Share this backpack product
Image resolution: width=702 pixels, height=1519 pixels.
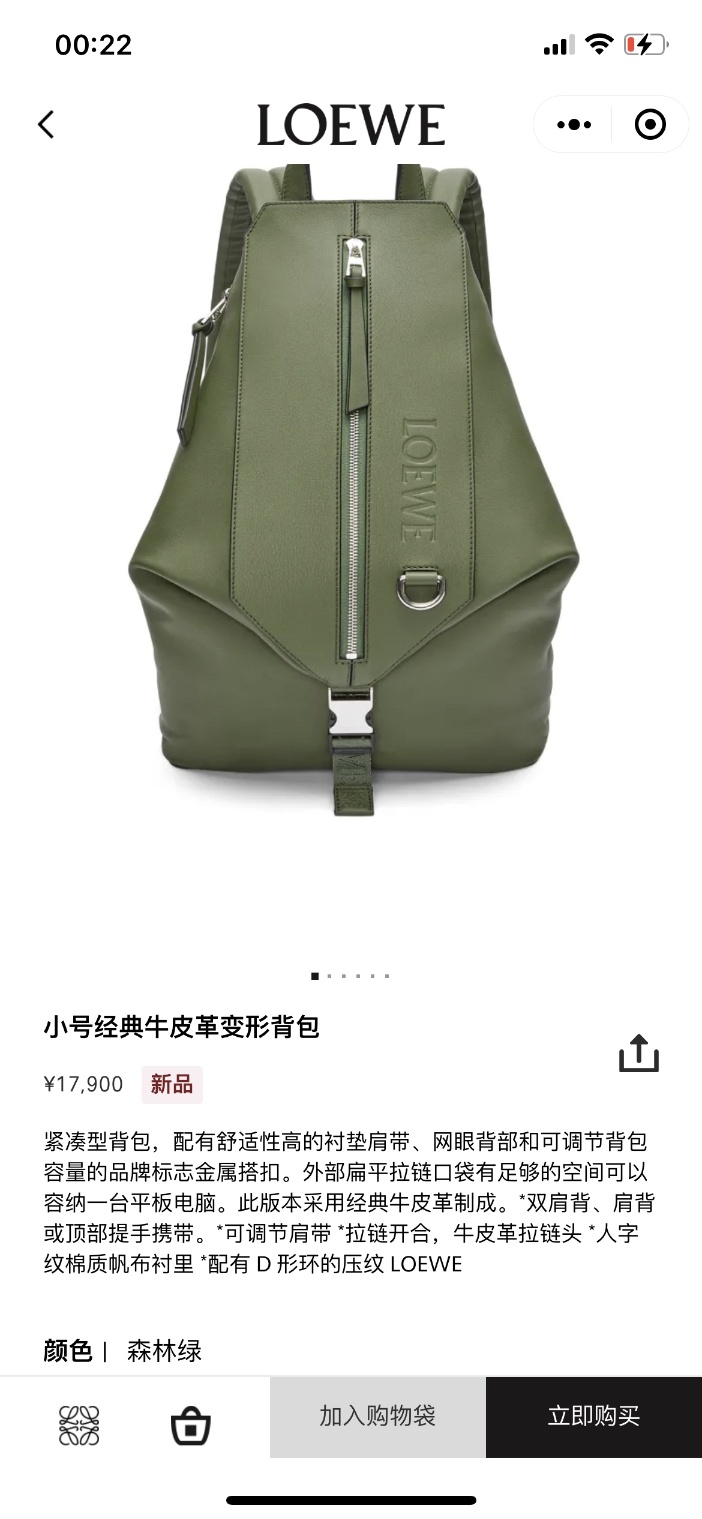tap(639, 1053)
